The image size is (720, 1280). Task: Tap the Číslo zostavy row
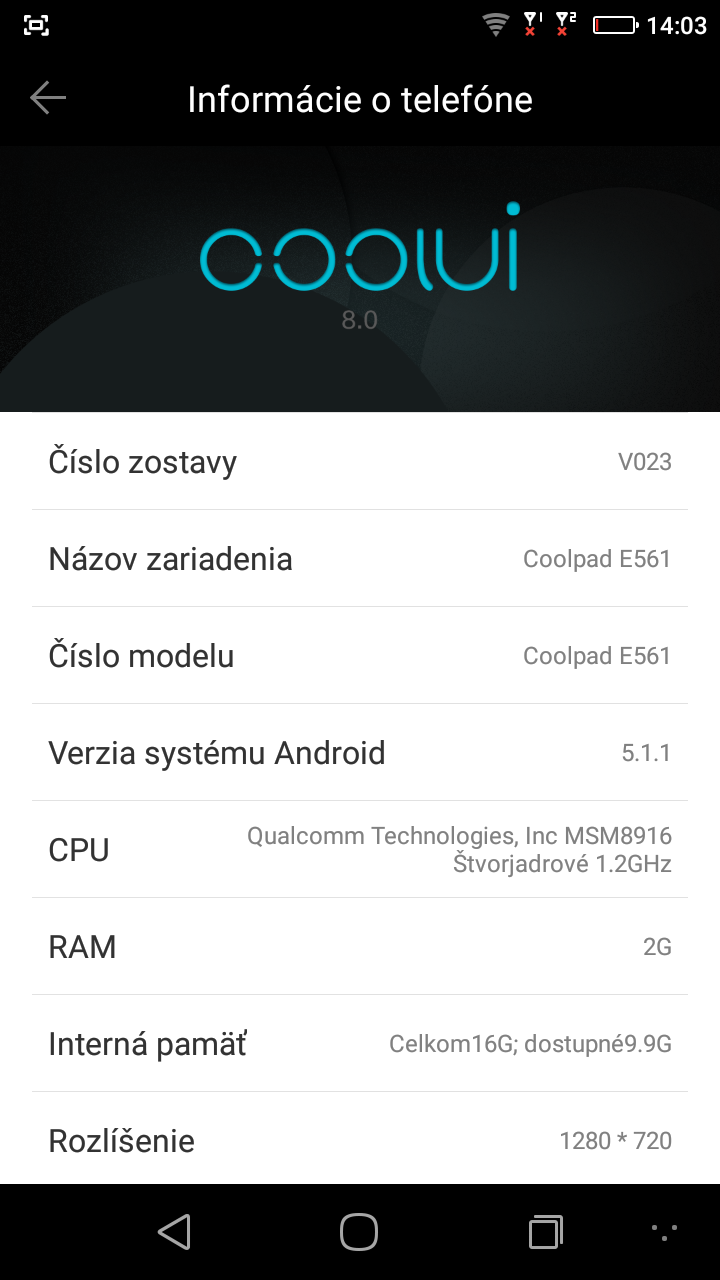coord(360,462)
